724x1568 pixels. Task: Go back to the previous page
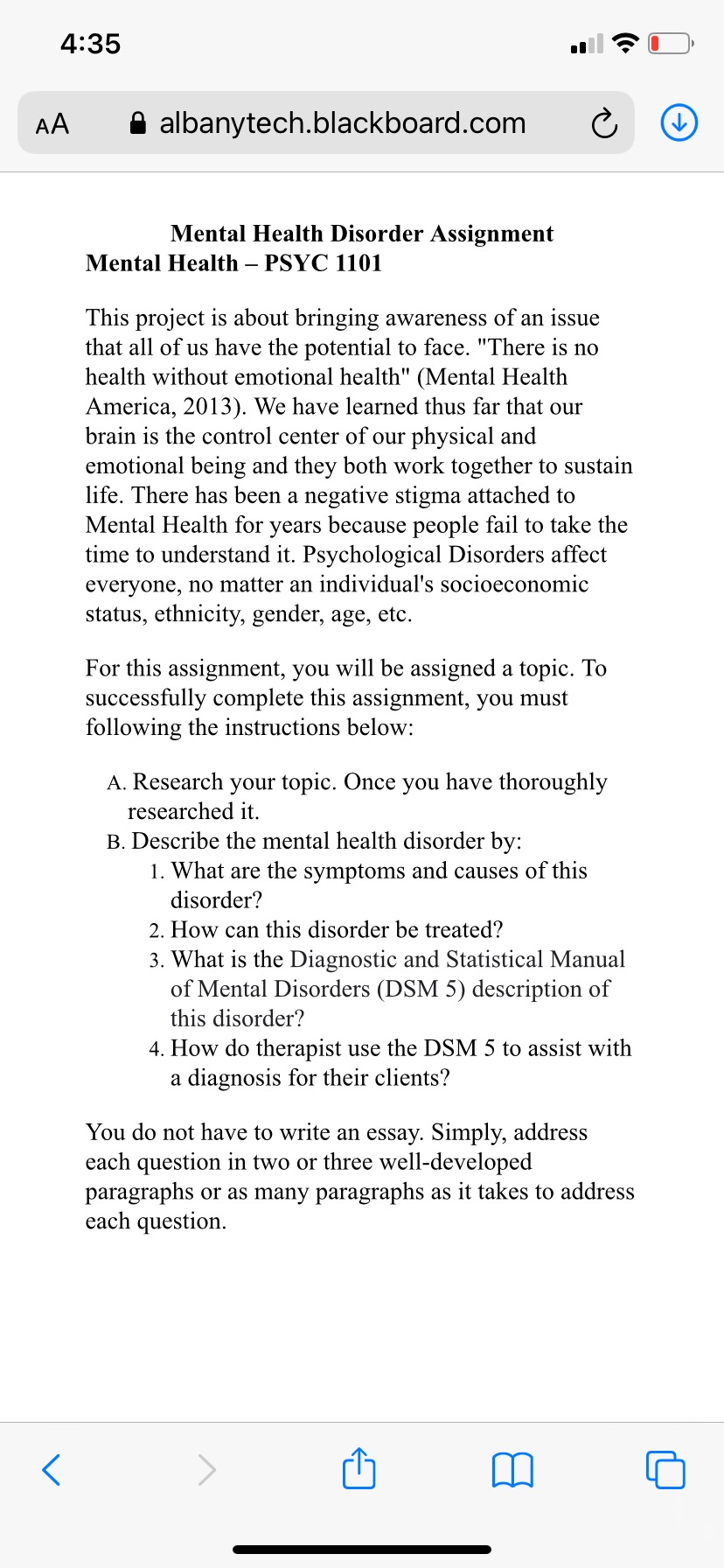point(52,1469)
